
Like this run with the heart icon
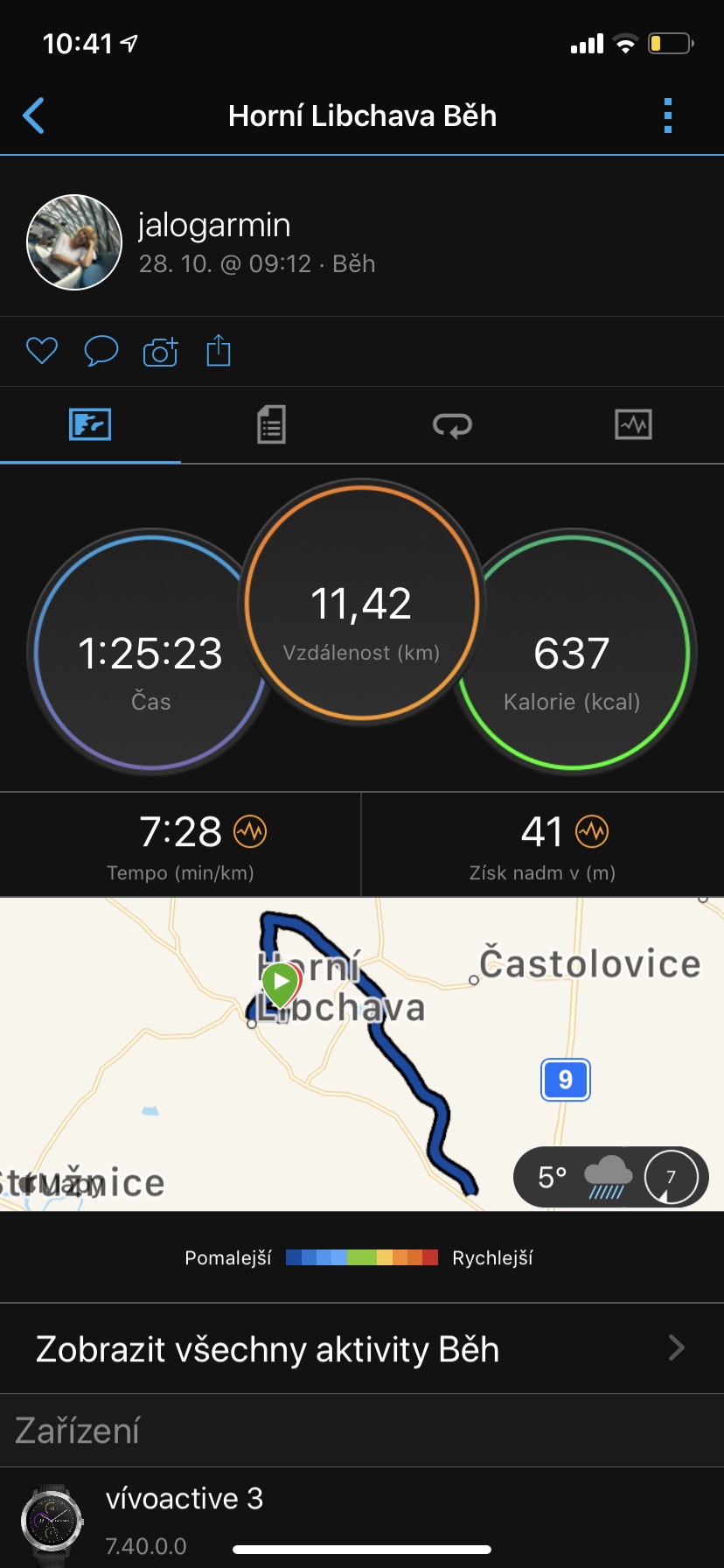pos(41,351)
